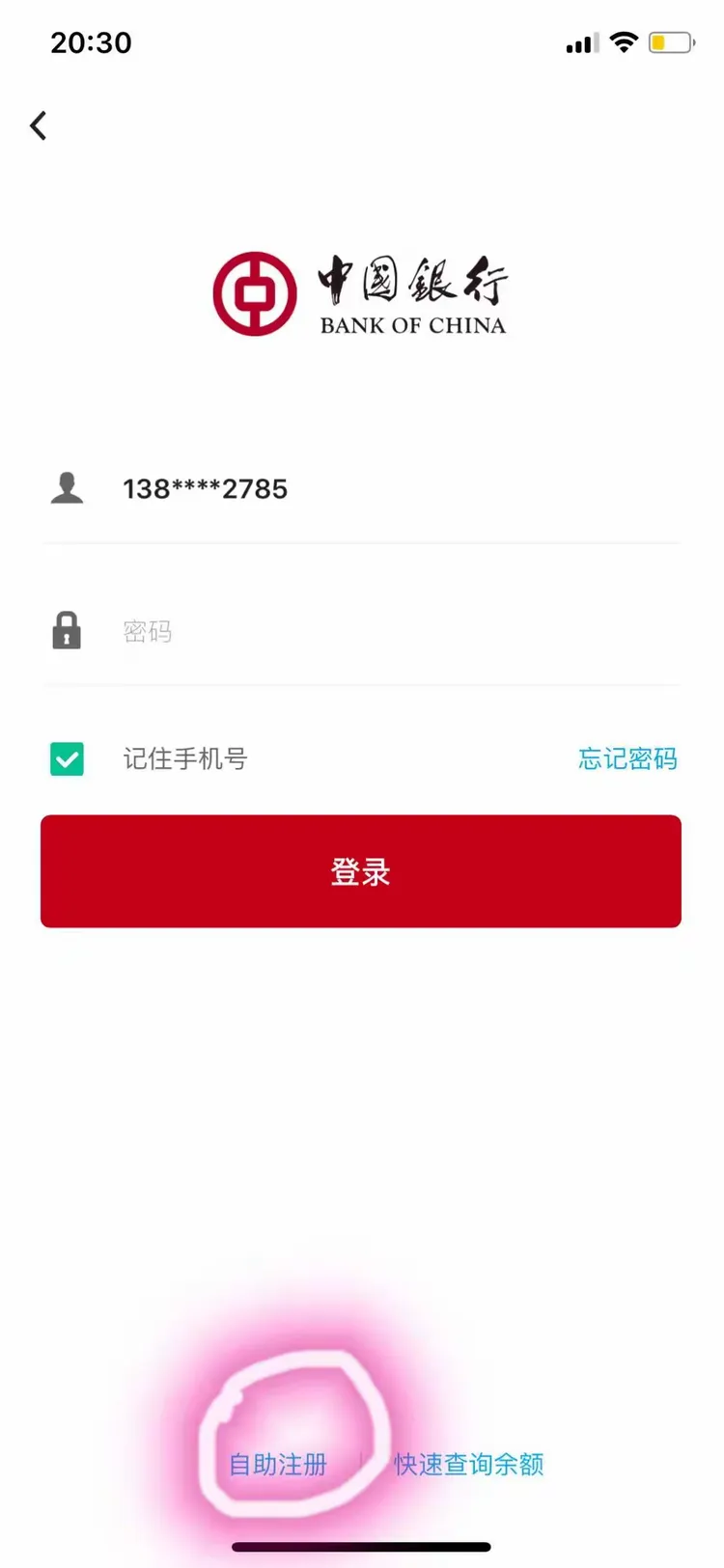Click the 20:30 time in status bar
This screenshot has width=724, height=1568.
[x=92, y=41]
